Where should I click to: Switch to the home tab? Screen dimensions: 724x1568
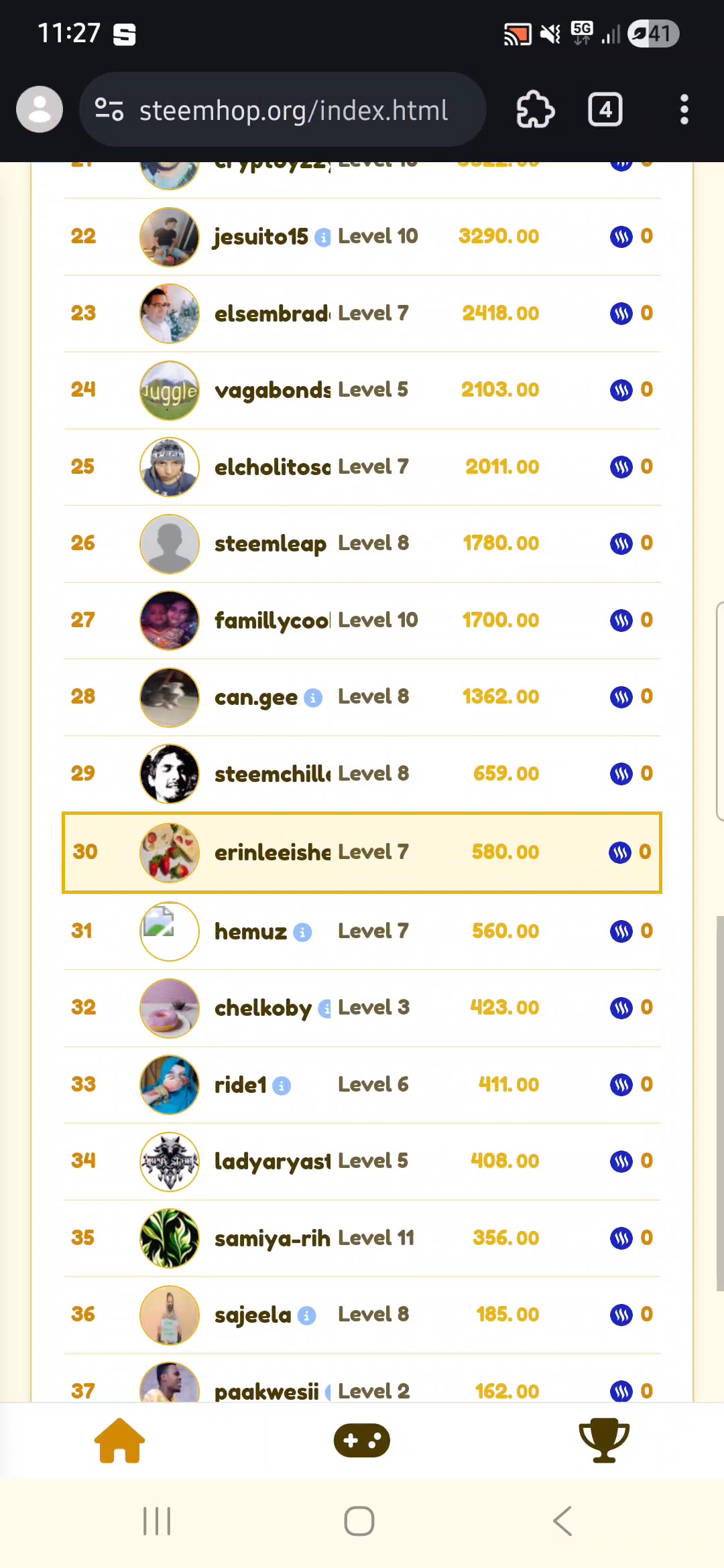point(119,1441)
